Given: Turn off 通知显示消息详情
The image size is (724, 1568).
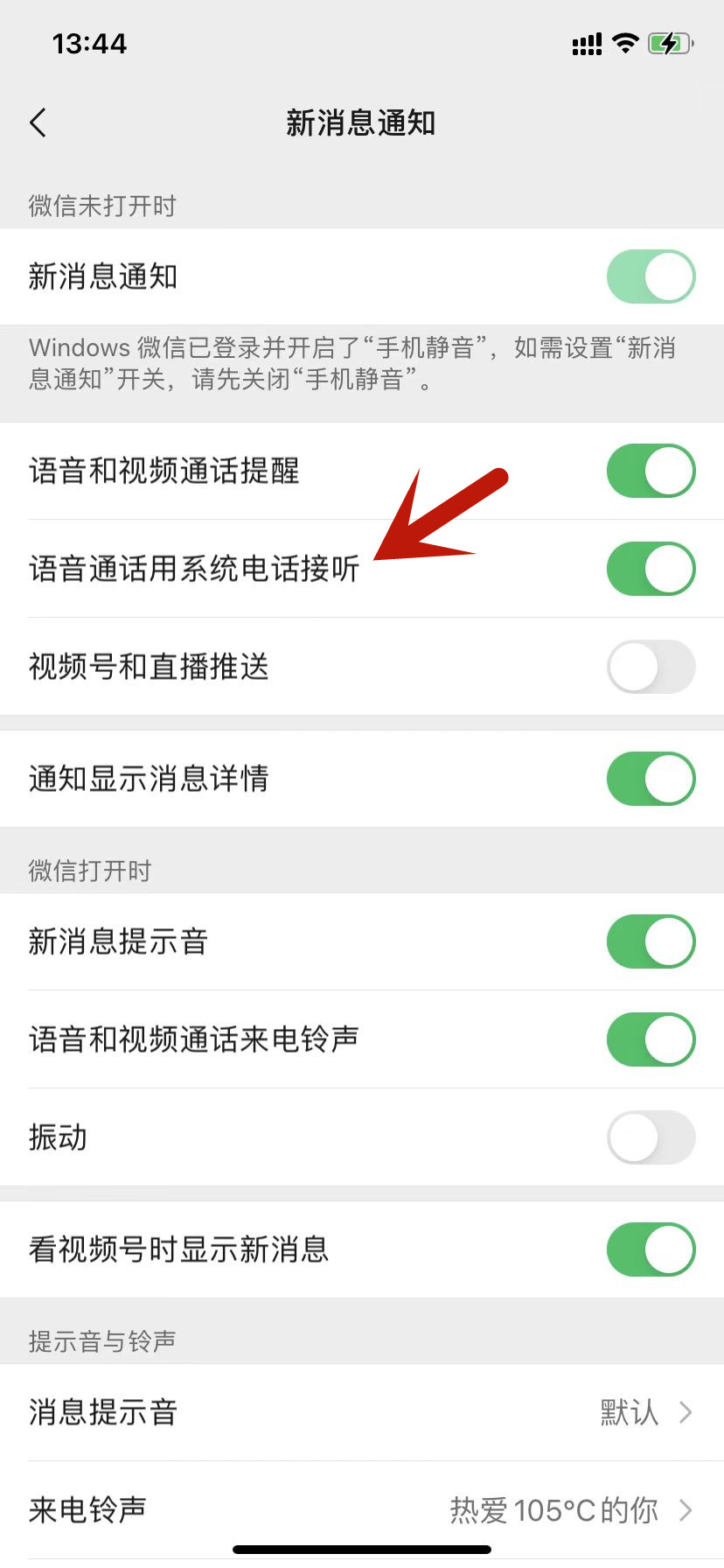Looking at the screenshot, I should [651, 779].
